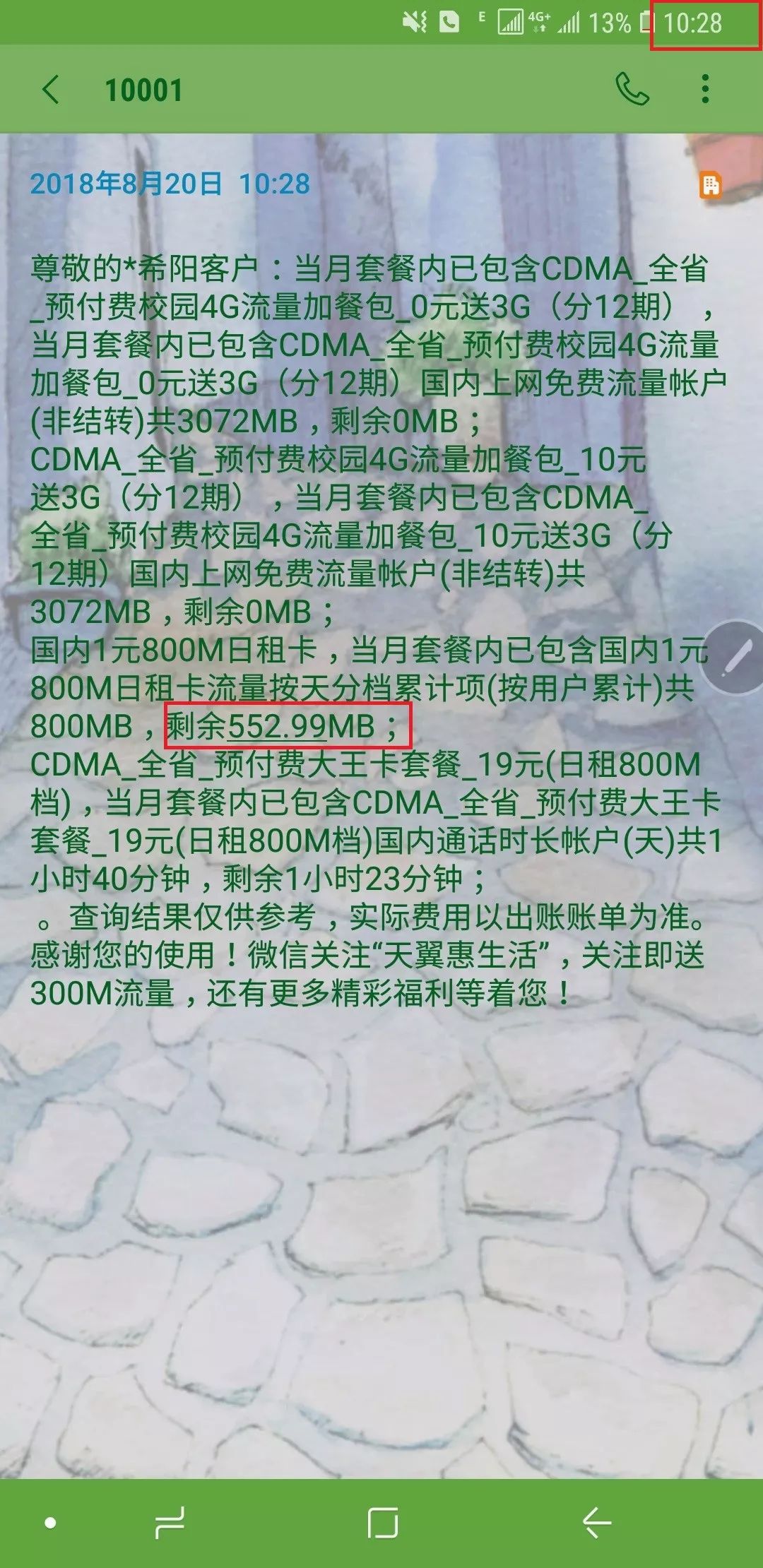Tap the system back arrow
763x1568 pixels.
597,1524
